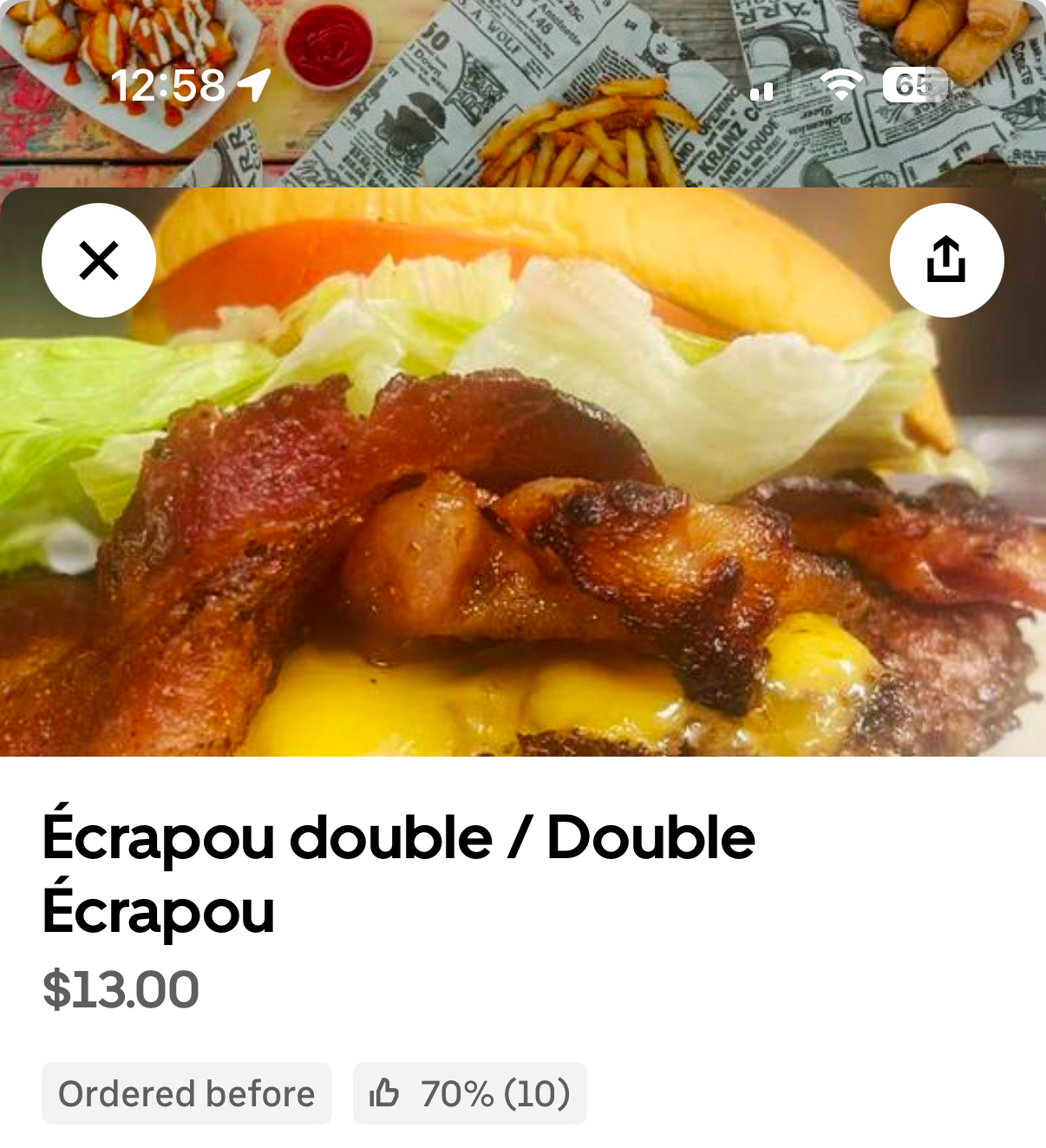Close the item details sheet

pos(99,260)
